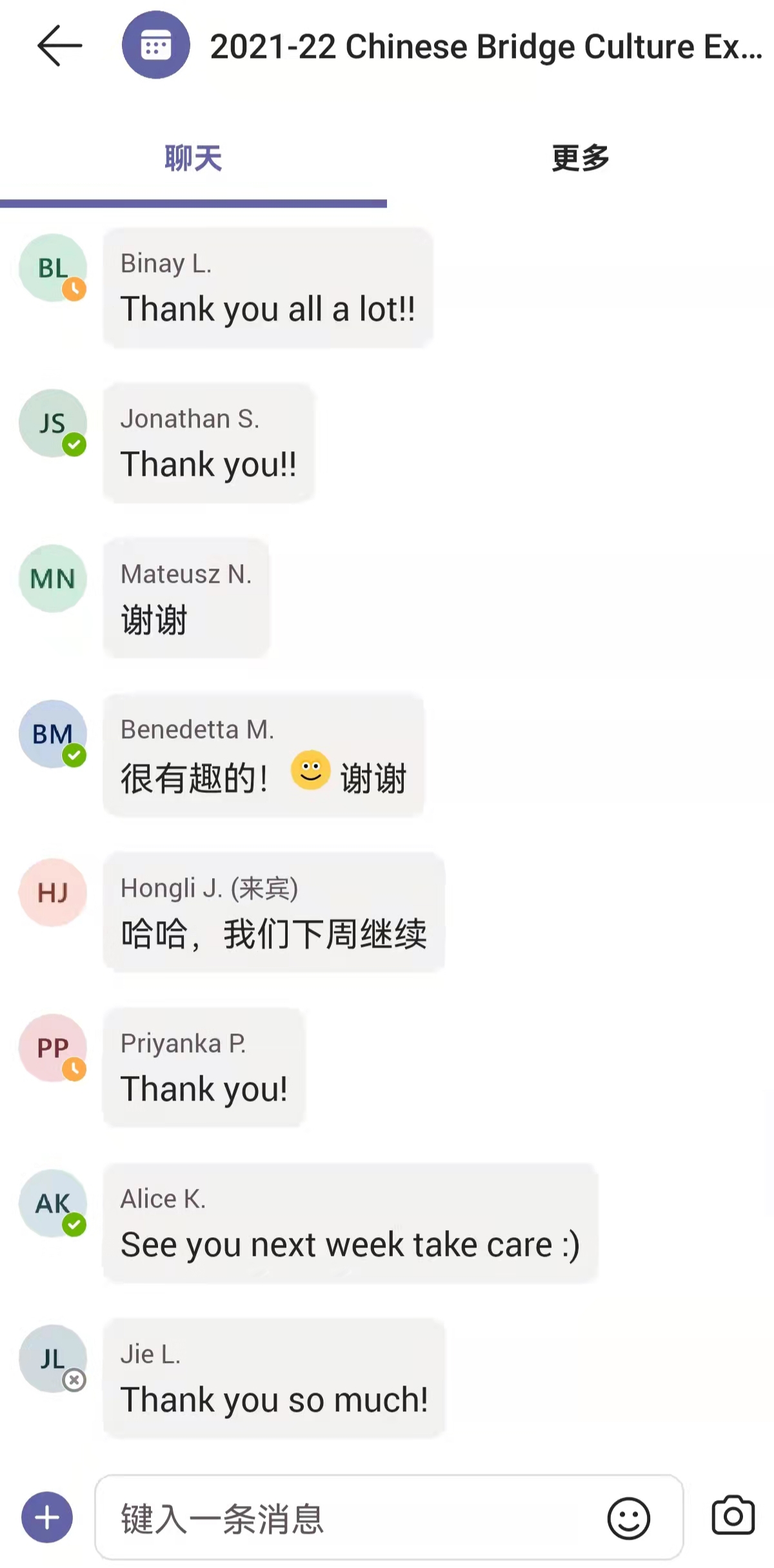The height and width of the screenshot is (1568, 774).
Task: Tap the plus button to add attachments
Action: coord(47,1518)
